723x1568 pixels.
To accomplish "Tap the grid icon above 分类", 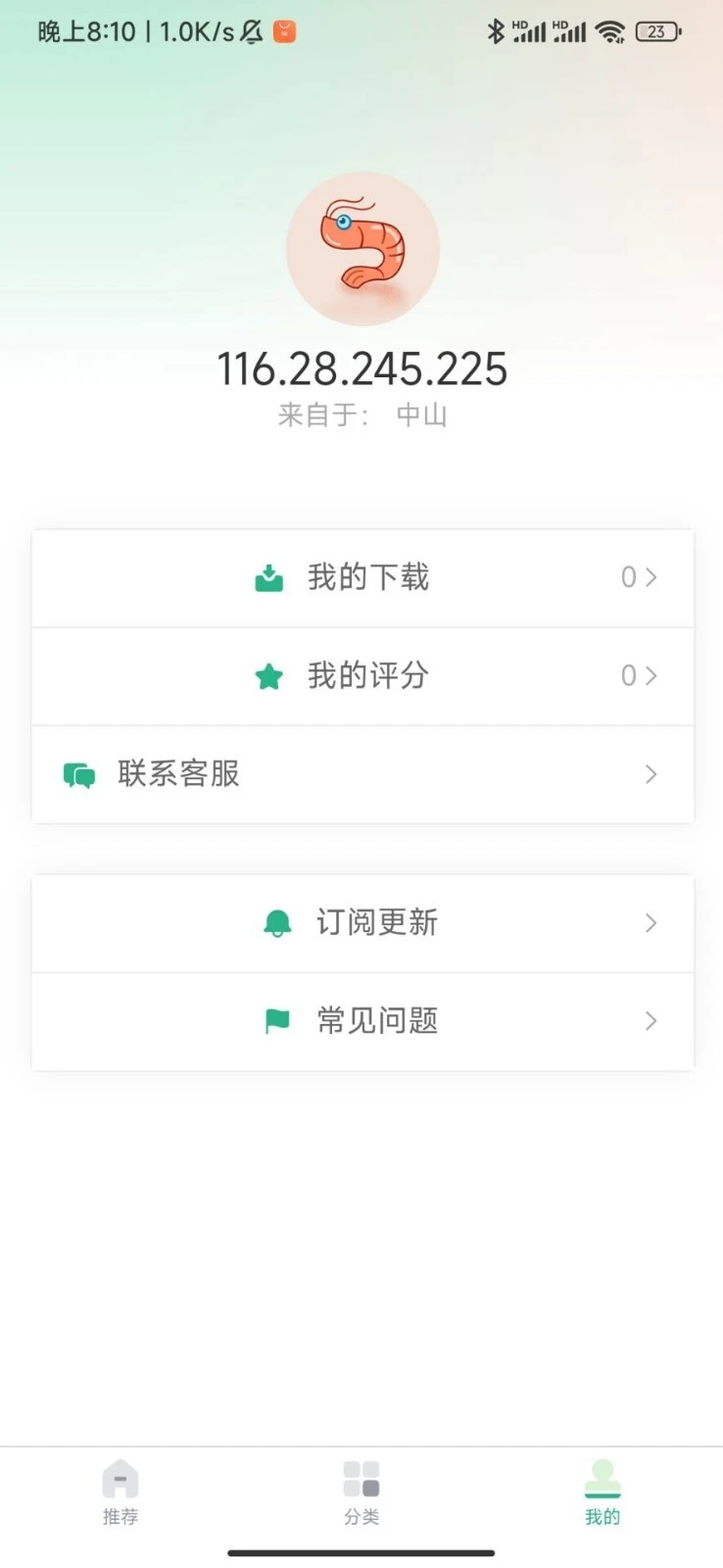I will click(361, 1479).
